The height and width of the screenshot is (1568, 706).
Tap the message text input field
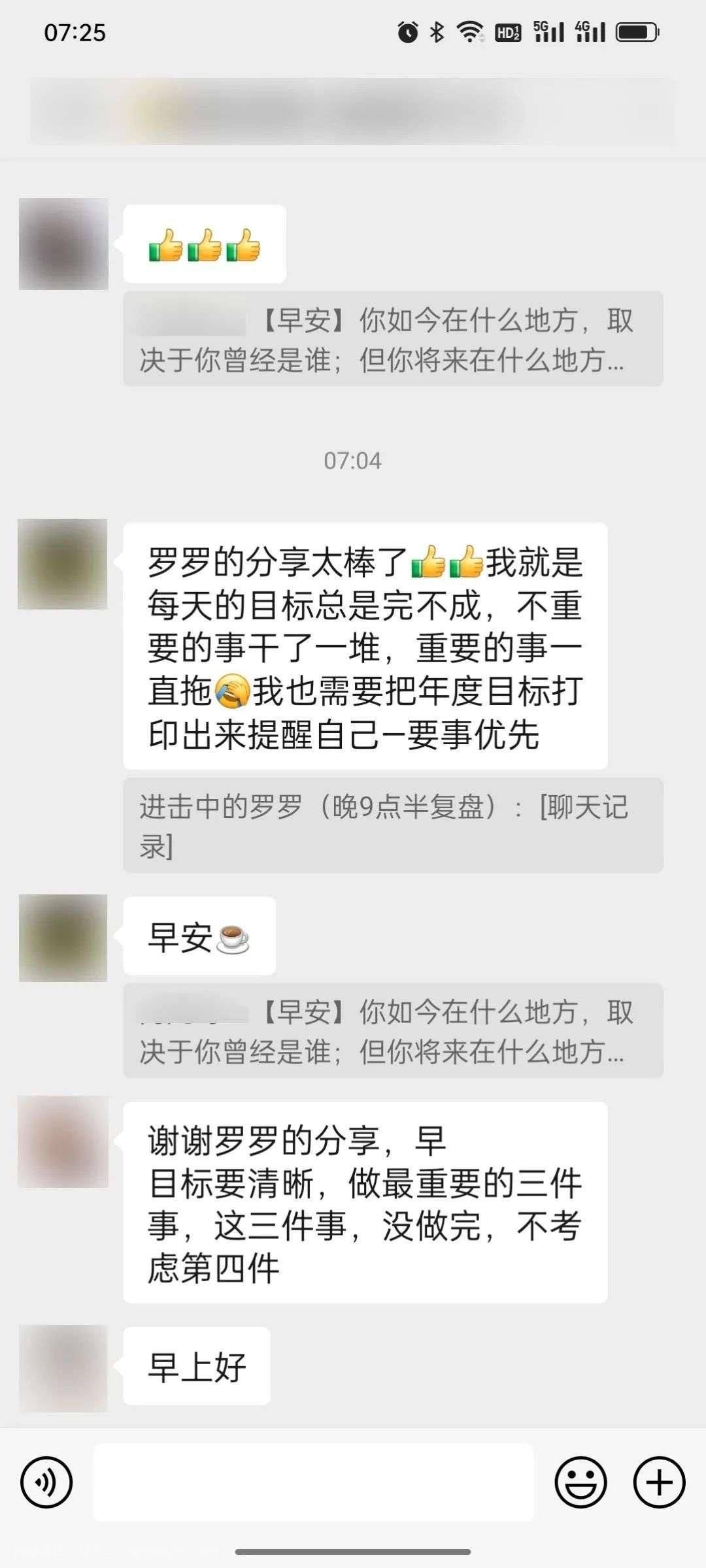pos(314,1482)
